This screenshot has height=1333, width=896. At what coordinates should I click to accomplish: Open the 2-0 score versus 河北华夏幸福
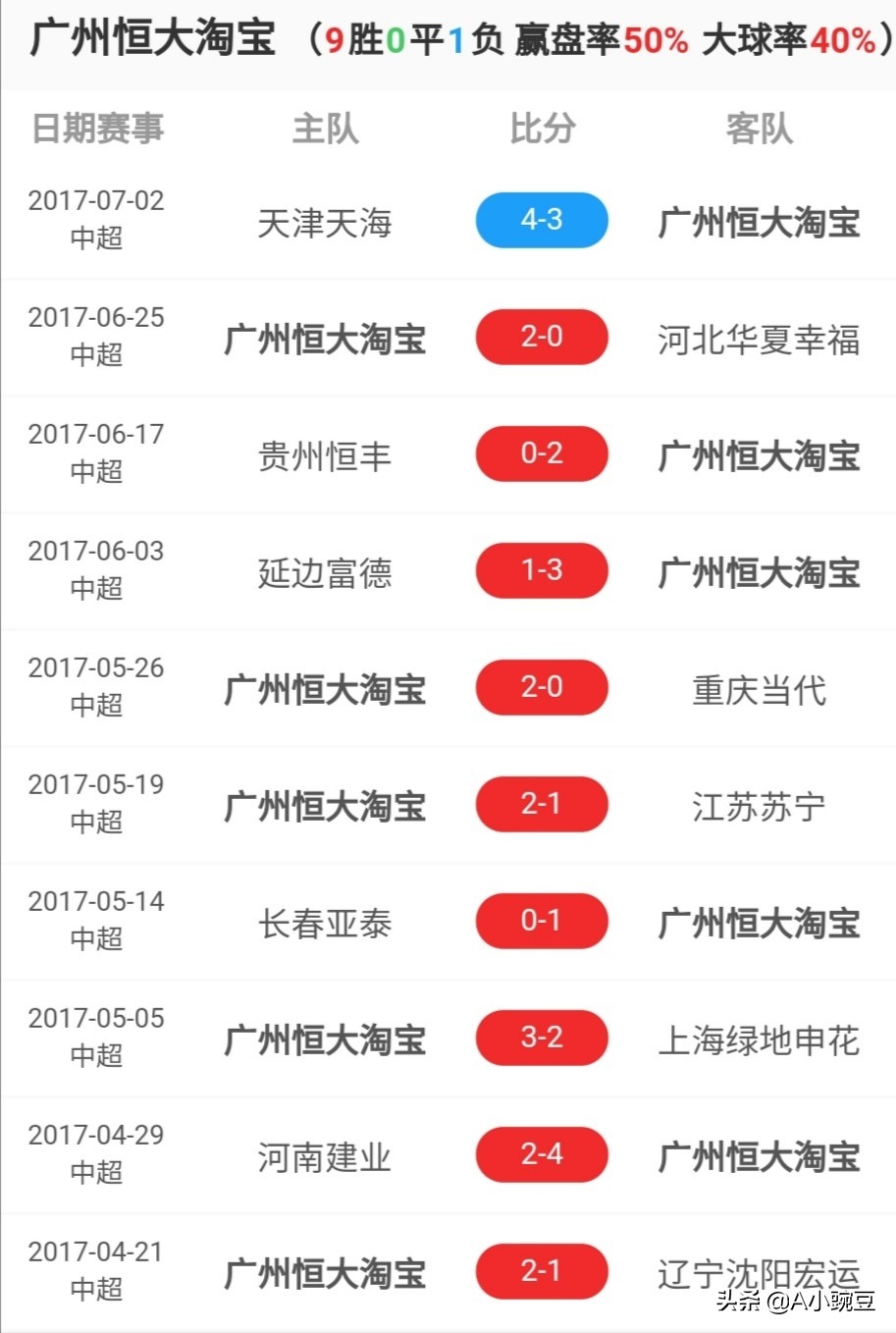tap(542, 337)
